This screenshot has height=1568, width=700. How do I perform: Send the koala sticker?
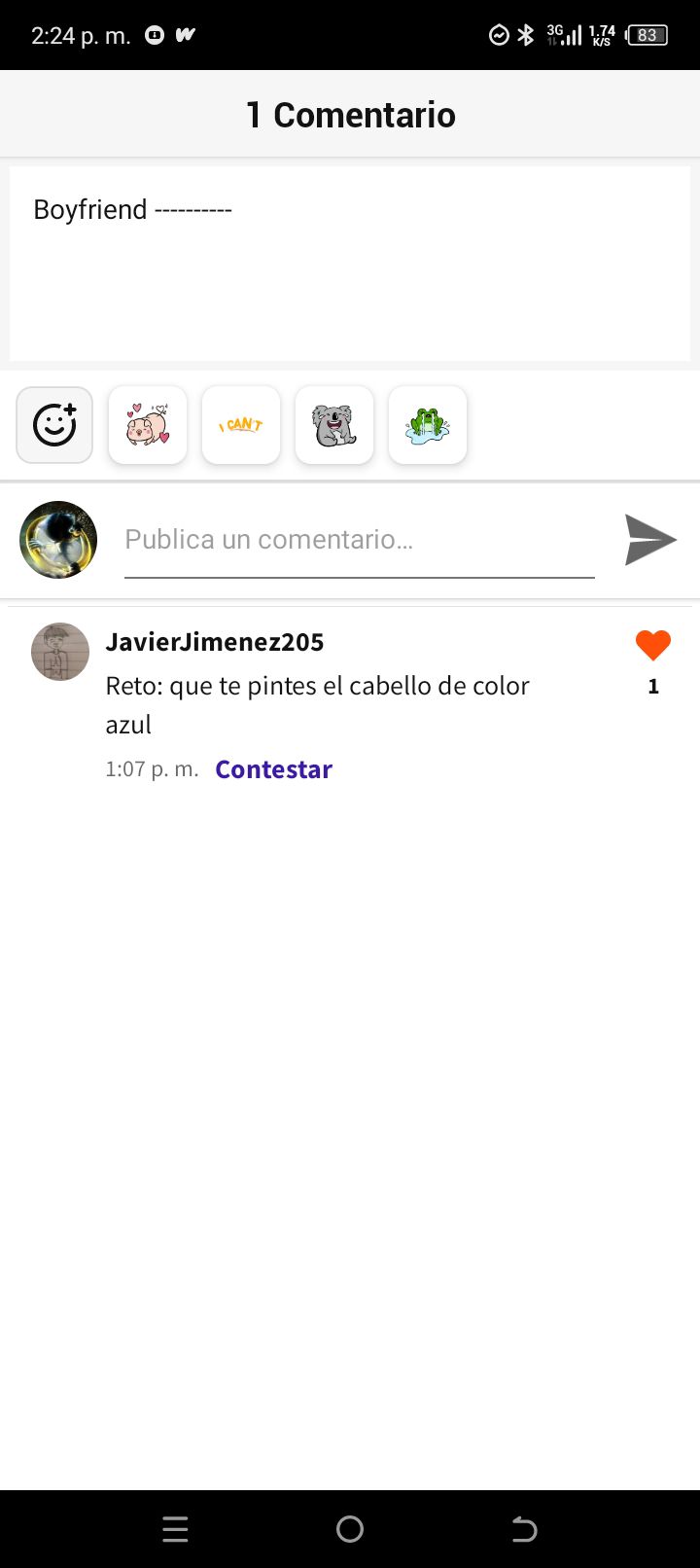[334, 425]
